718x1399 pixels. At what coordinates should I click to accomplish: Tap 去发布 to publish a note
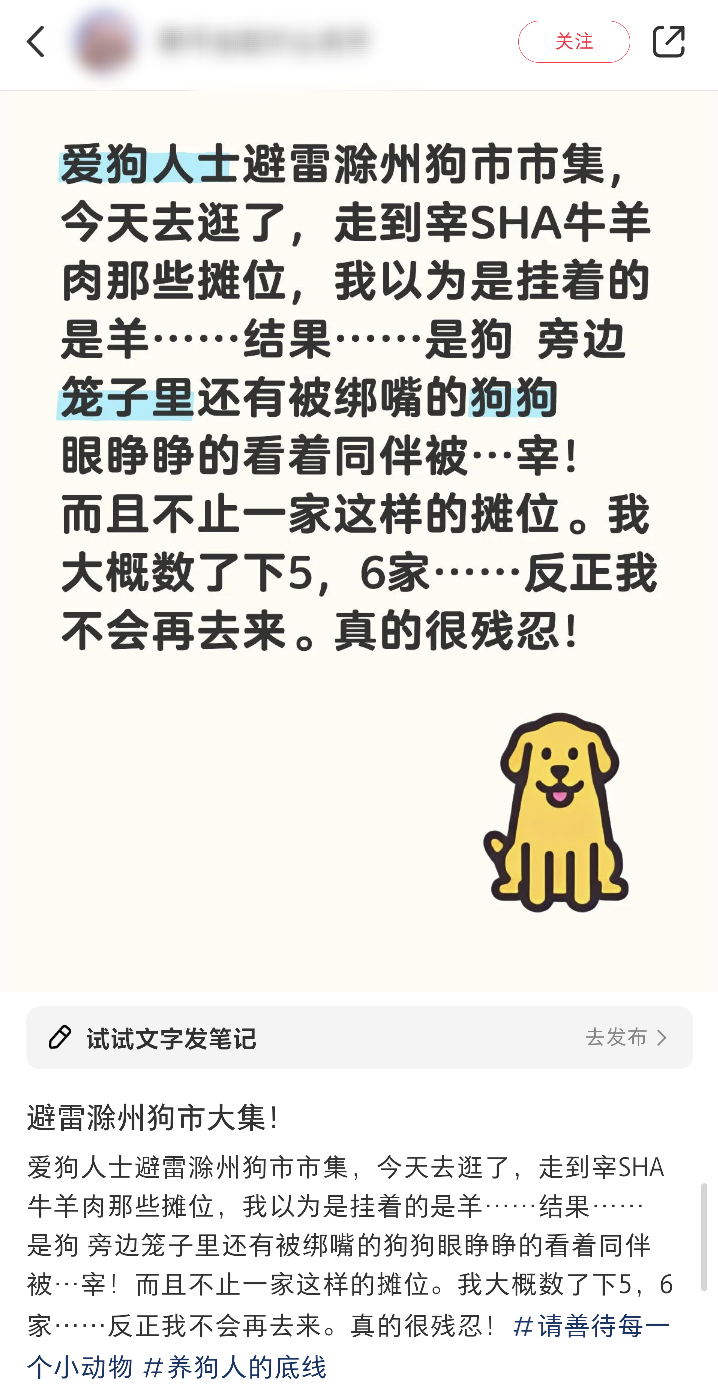(x=626, y=1038)
